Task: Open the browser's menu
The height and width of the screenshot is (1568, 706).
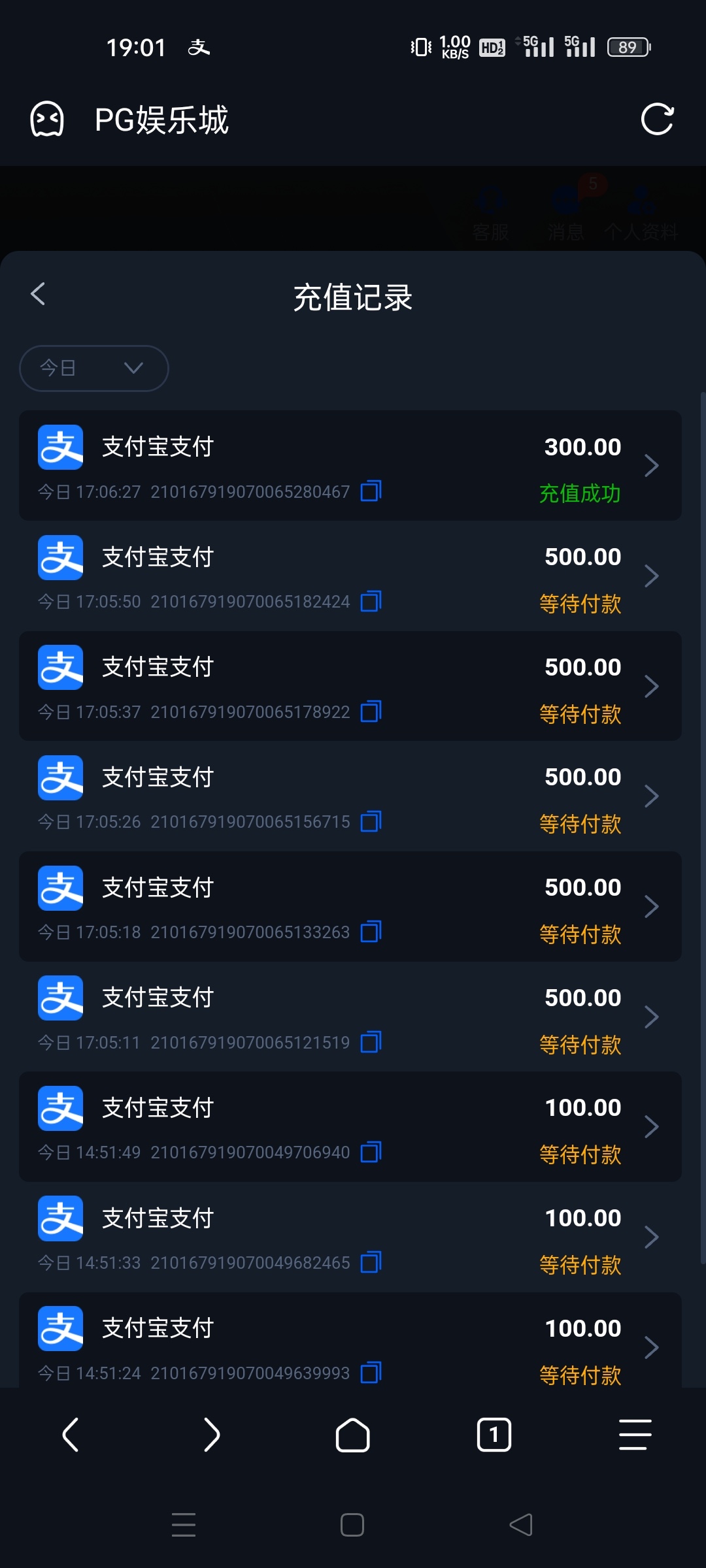Action: (635, 1435)
